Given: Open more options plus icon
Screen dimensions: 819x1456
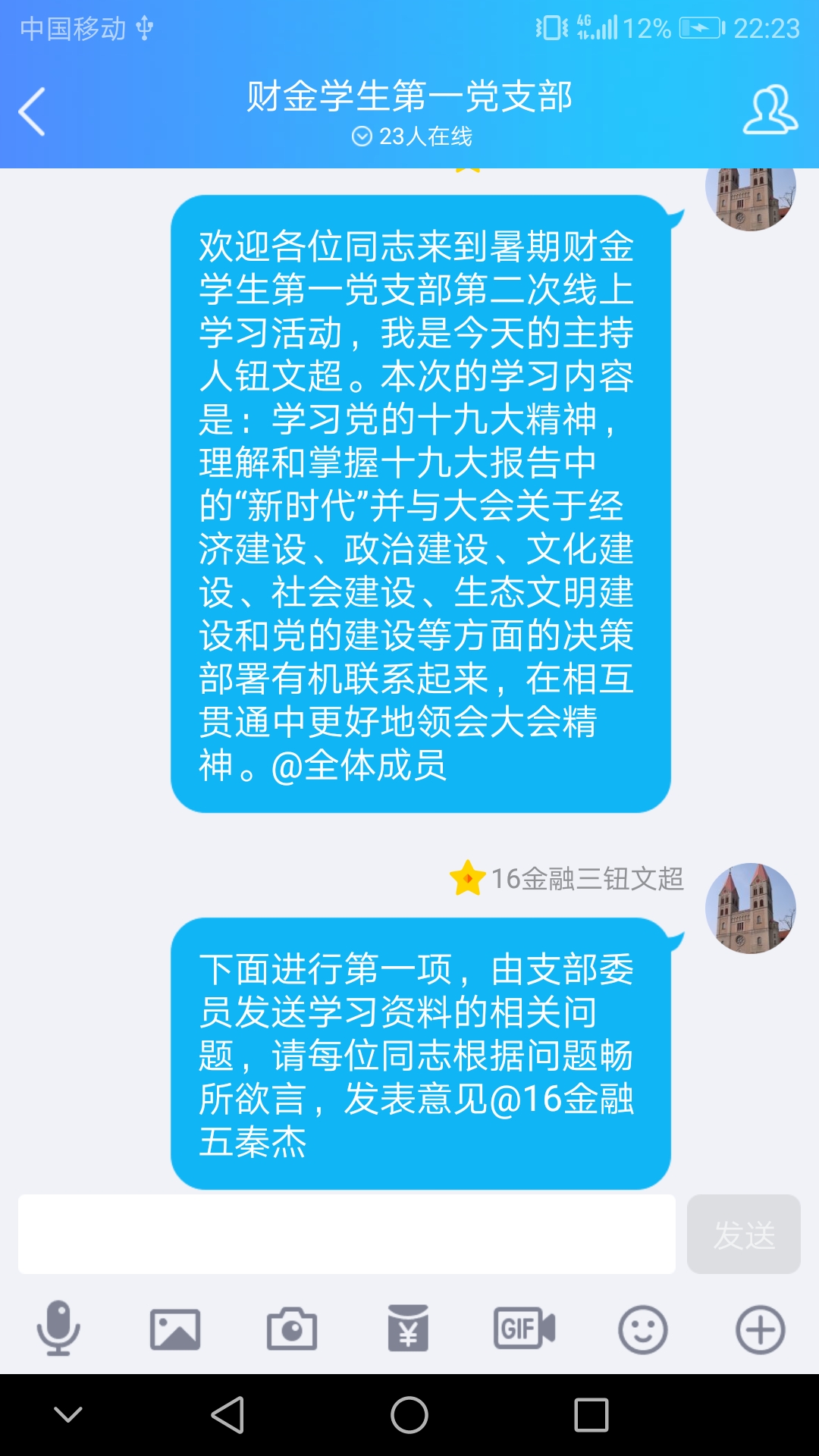Looking at the screenshot, I should pos(760,1329).
